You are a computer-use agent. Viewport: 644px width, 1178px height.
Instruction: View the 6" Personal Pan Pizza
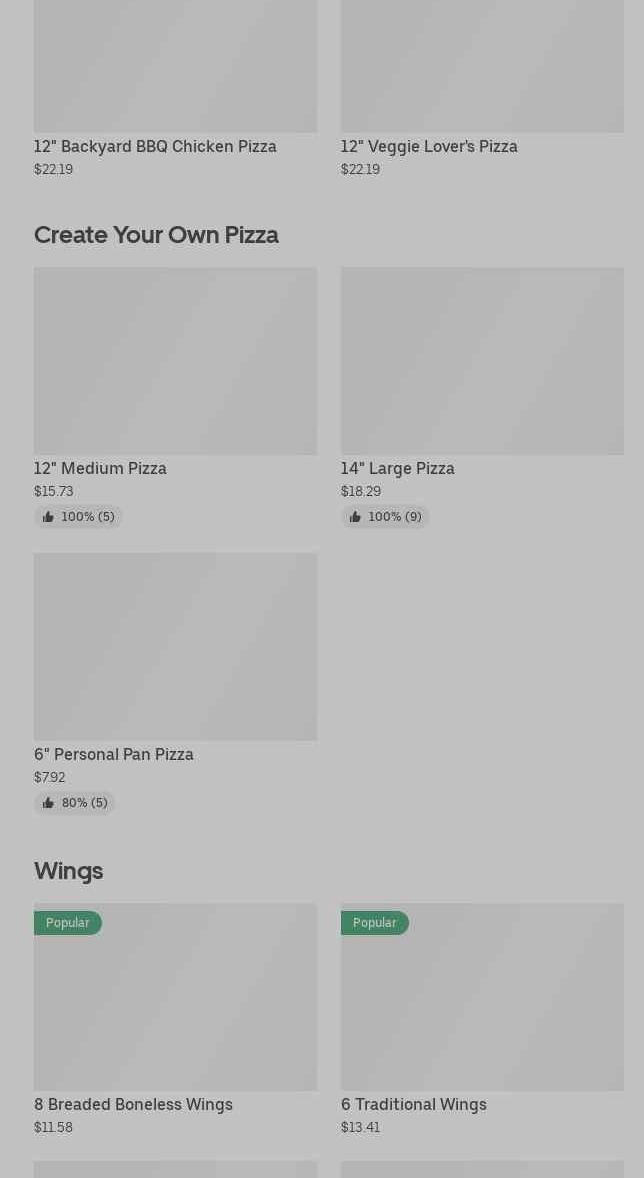(175, 684)
